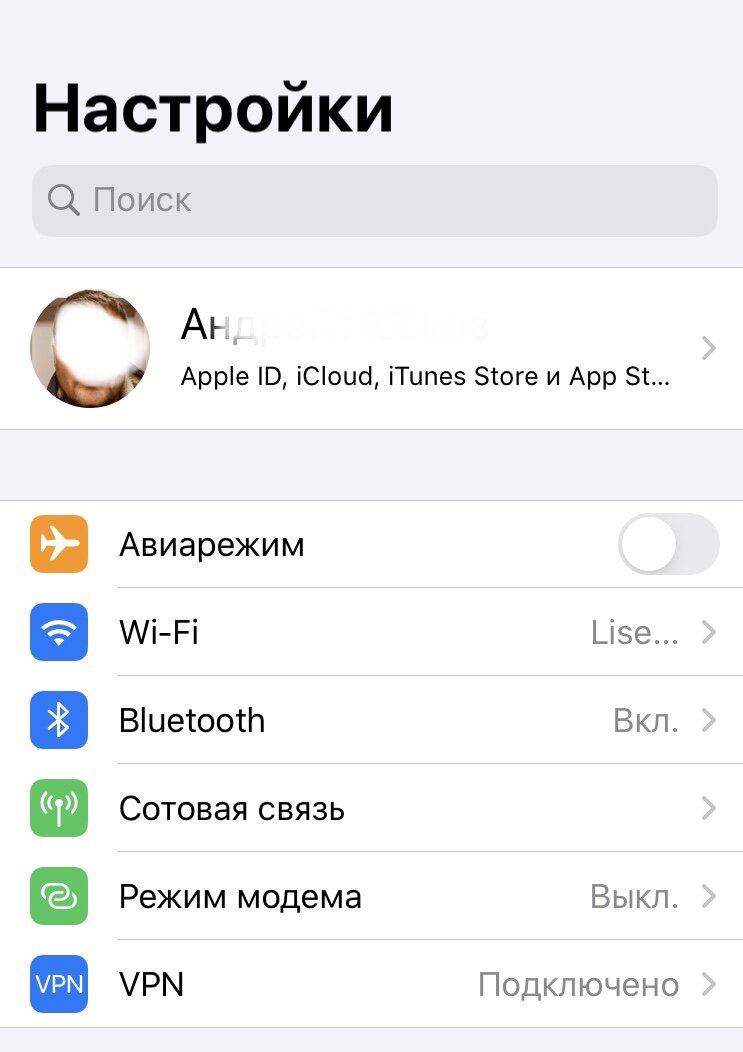Select the Wi-Fi icon

(x=58, y=632)
